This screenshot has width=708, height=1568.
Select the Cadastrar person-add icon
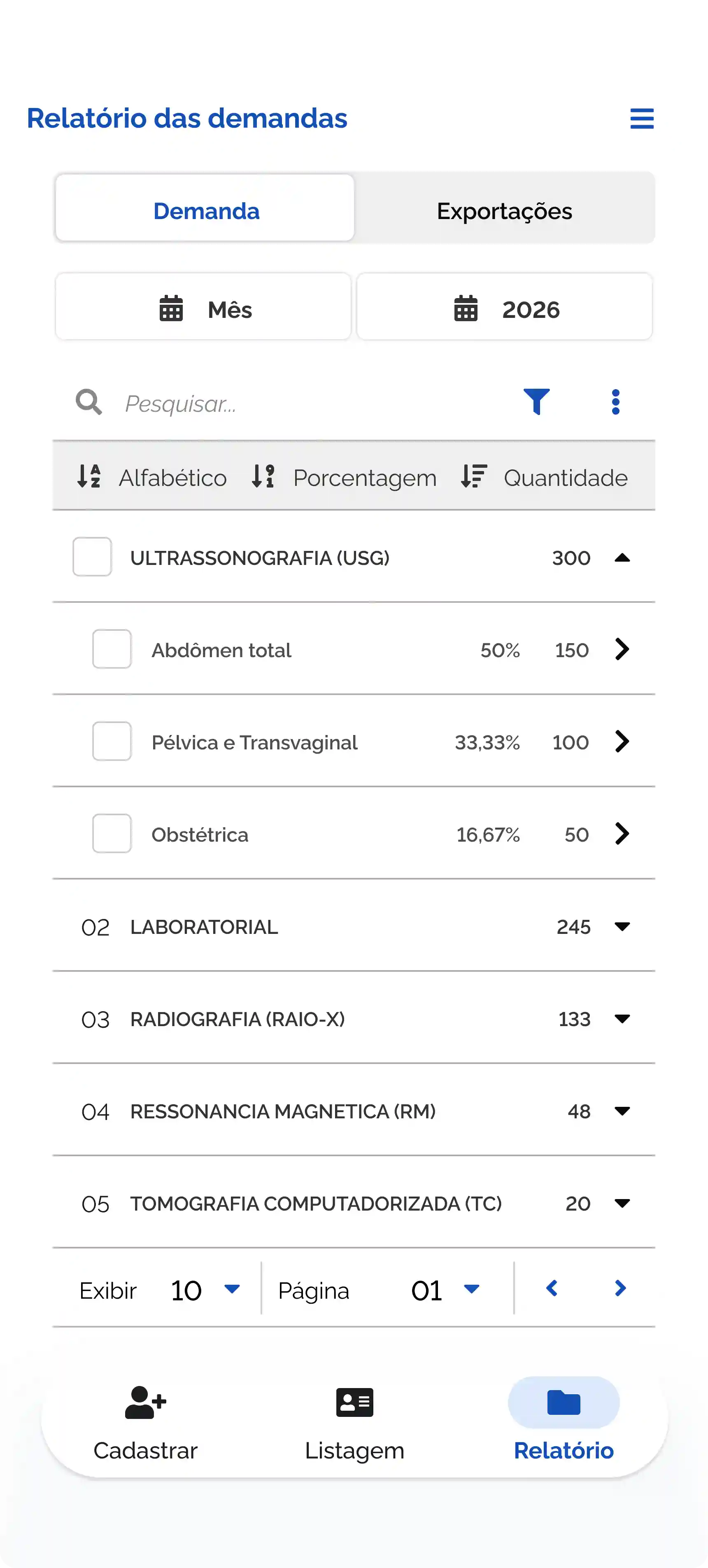144,1402
